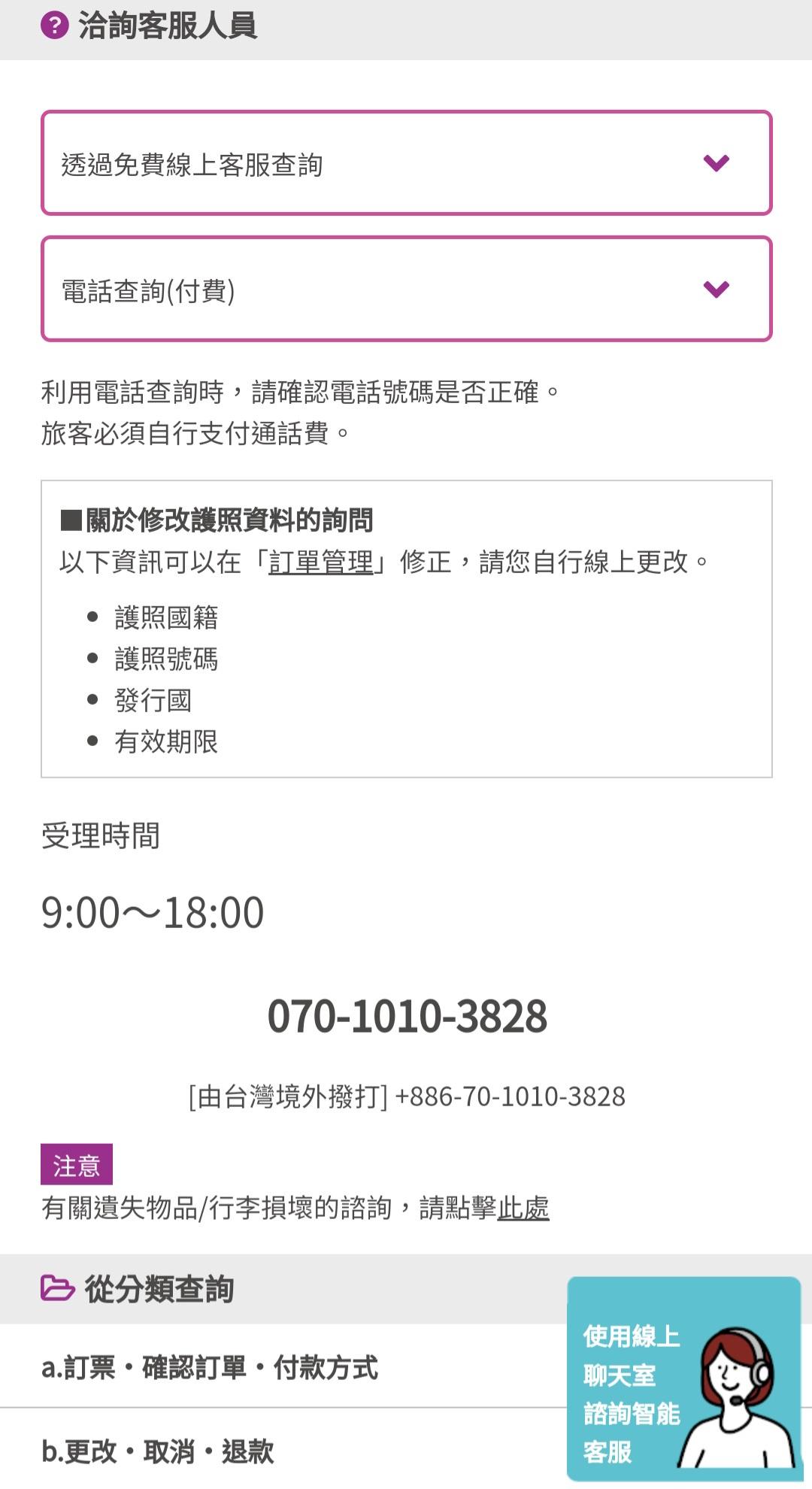Collapse the 電話查詢(付費) section

click(x=406, y=290)
